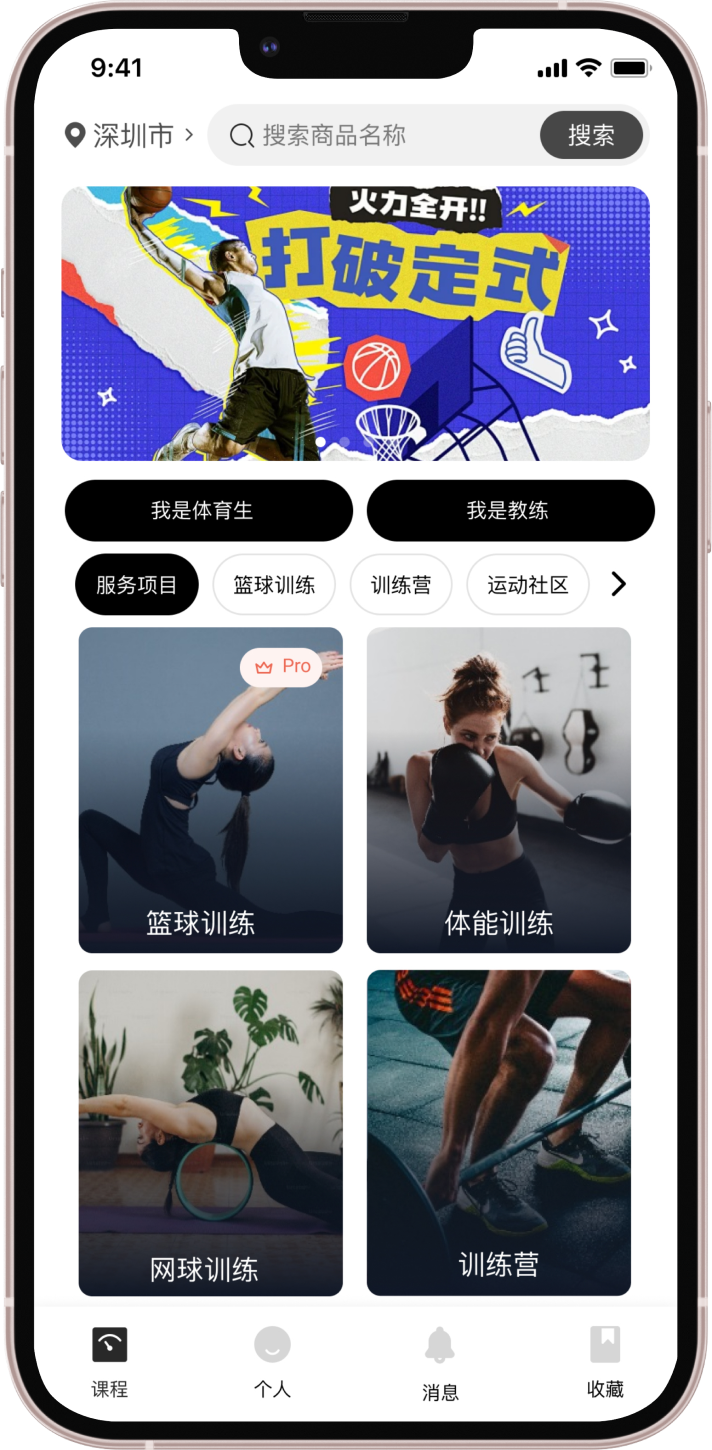Select the 篮球训练 chip
Viewport: 712px width, 1450px height.
tap(274, 585)
